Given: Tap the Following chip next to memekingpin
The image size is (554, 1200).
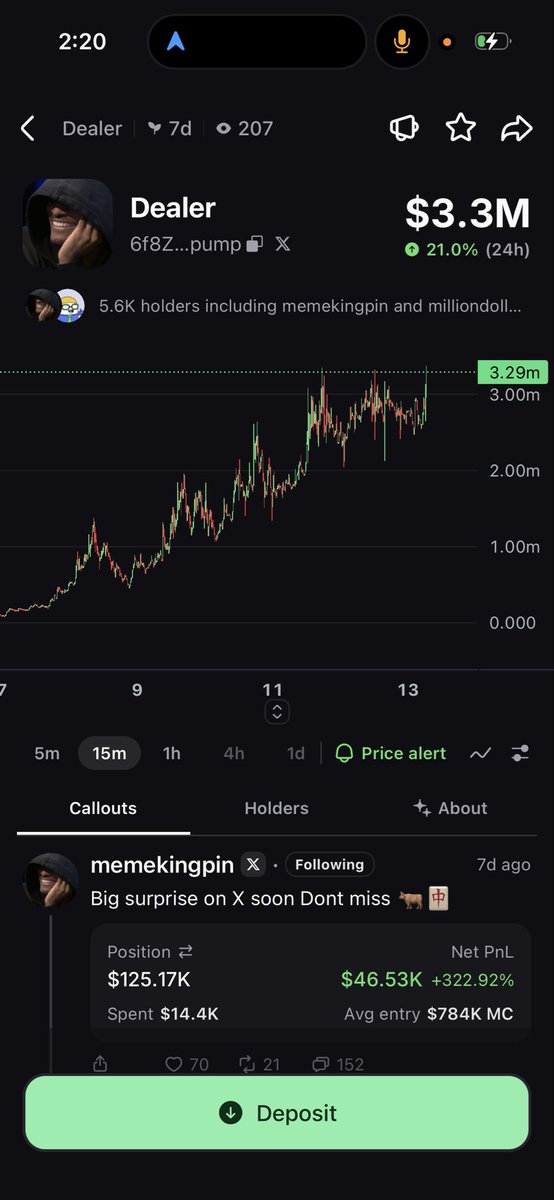Looking at the screenshot, I should point(330,864).
